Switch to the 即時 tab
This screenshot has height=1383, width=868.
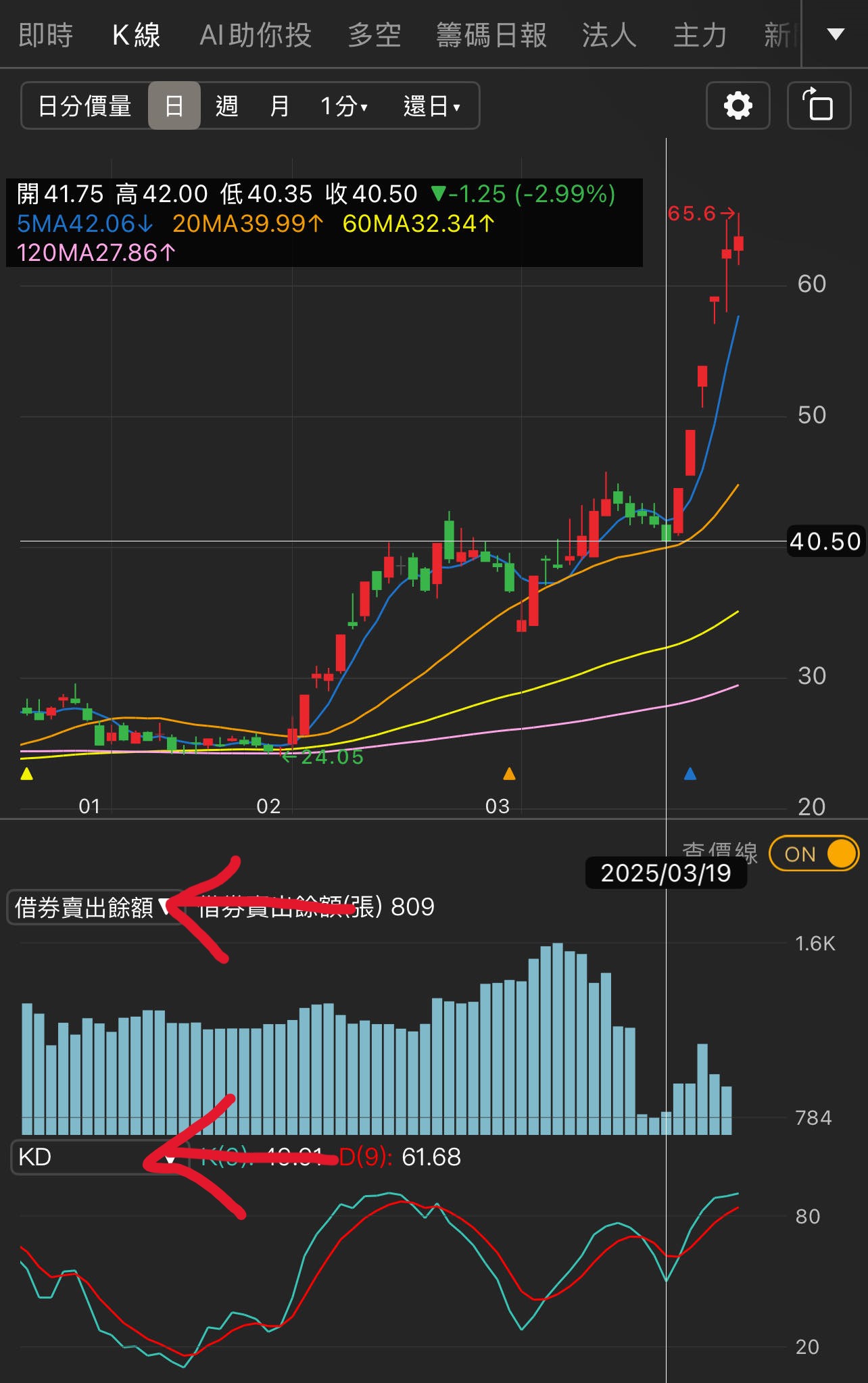click(x=45, y=35)
